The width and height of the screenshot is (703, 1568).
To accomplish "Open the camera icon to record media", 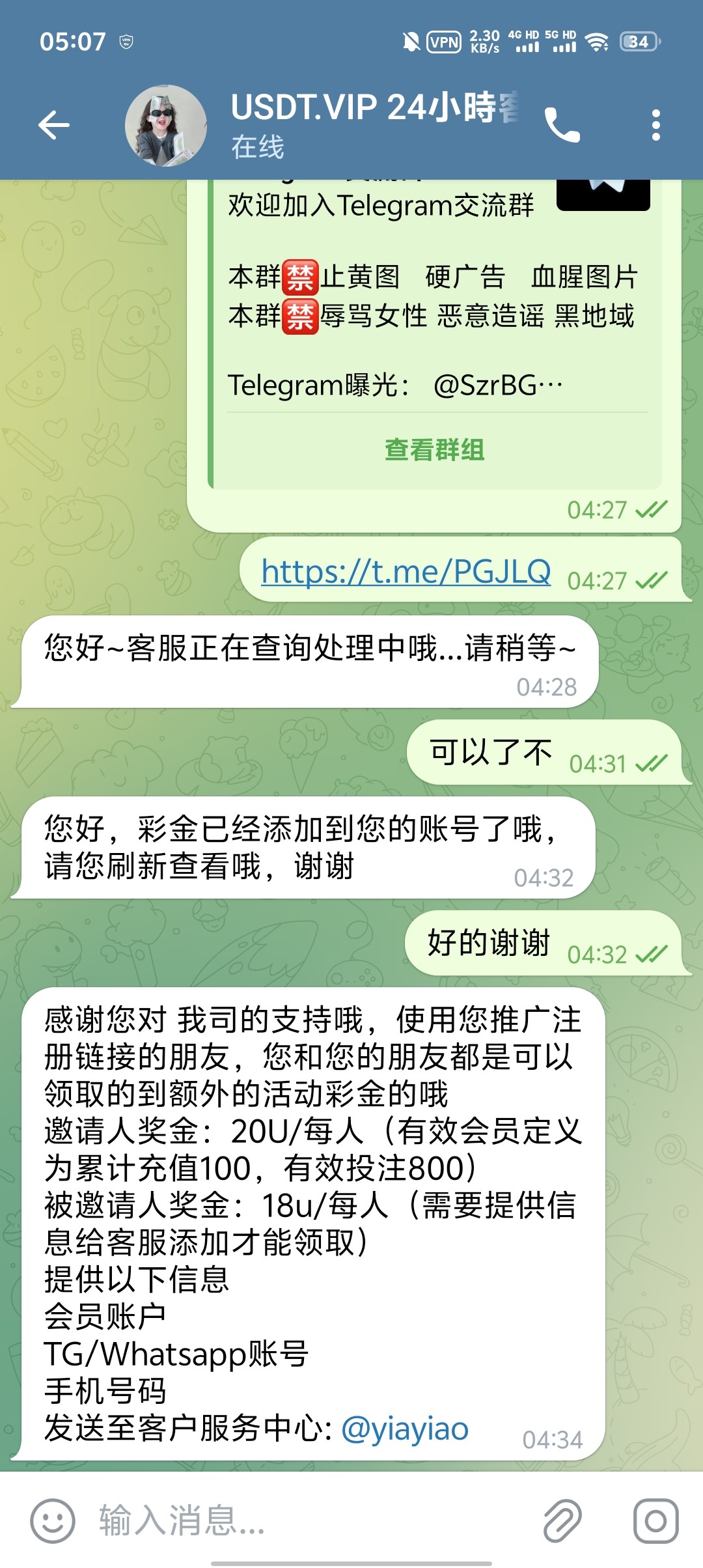I will coord(655,1521).
